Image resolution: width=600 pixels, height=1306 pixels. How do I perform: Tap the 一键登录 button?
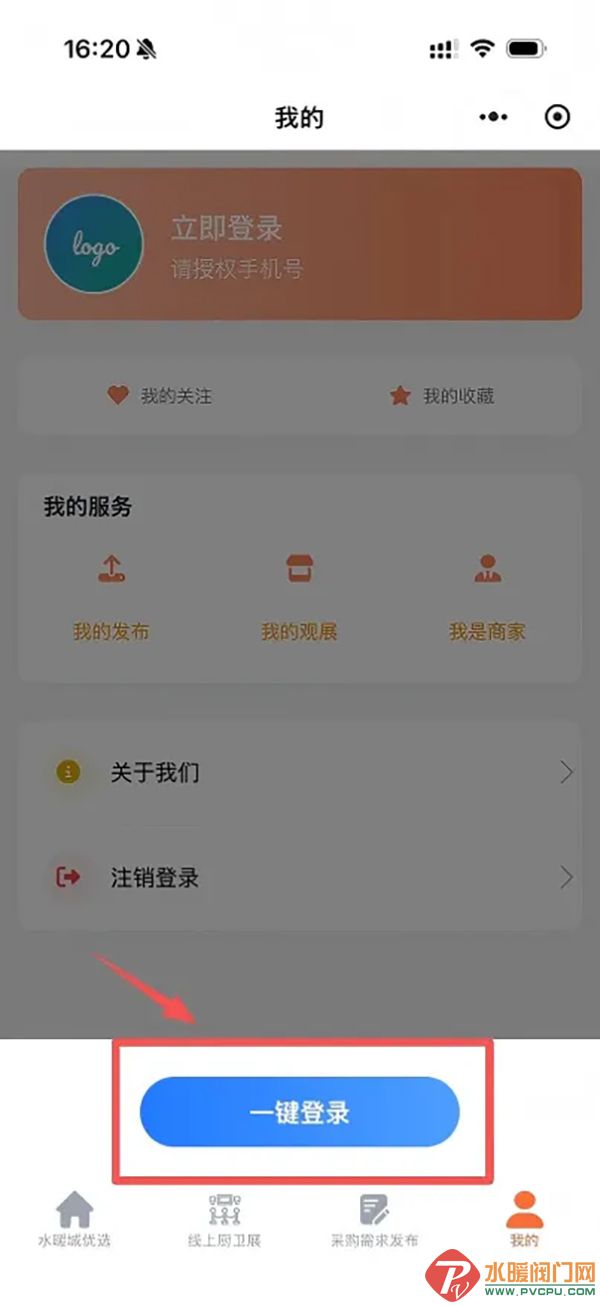pos(299,1112)
